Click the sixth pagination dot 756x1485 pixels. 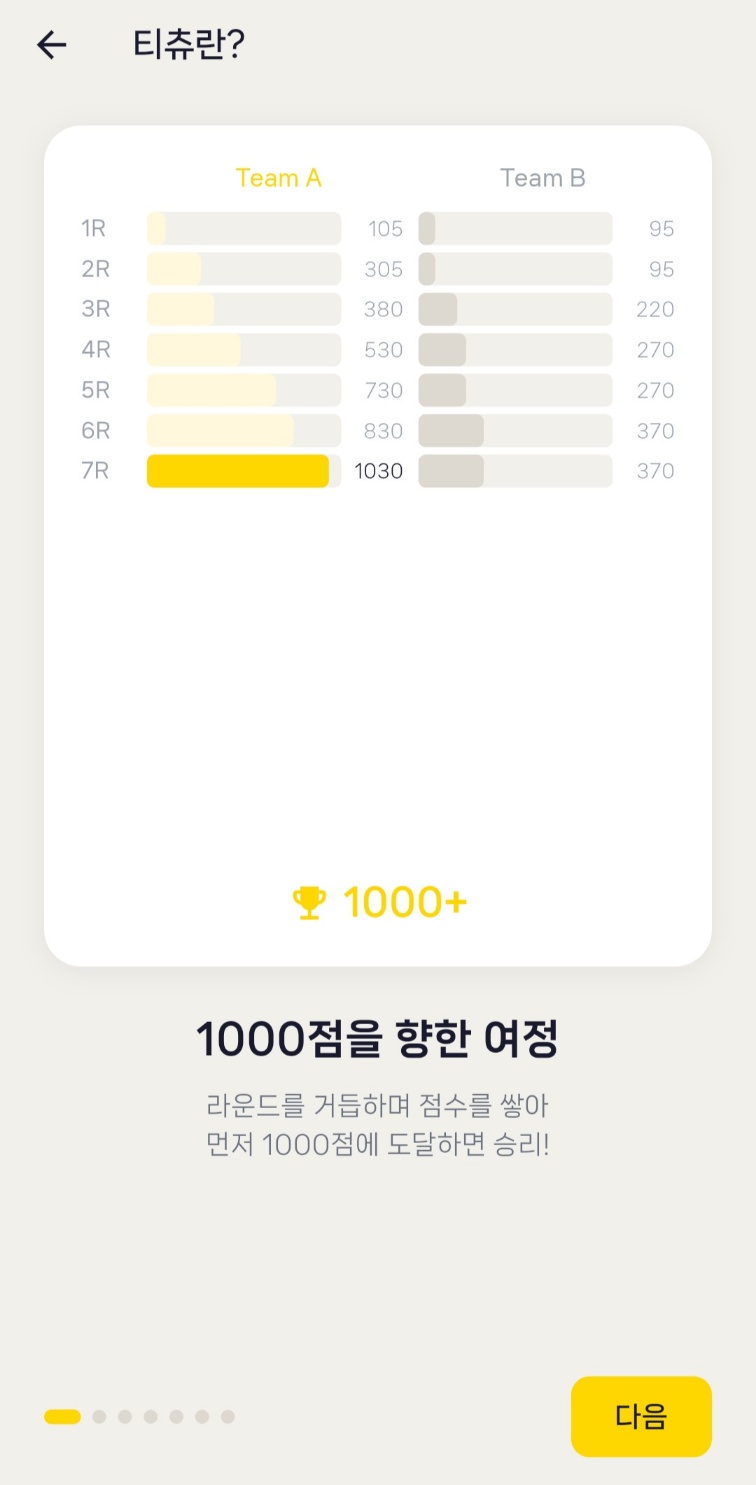[x=203, y=1416]
